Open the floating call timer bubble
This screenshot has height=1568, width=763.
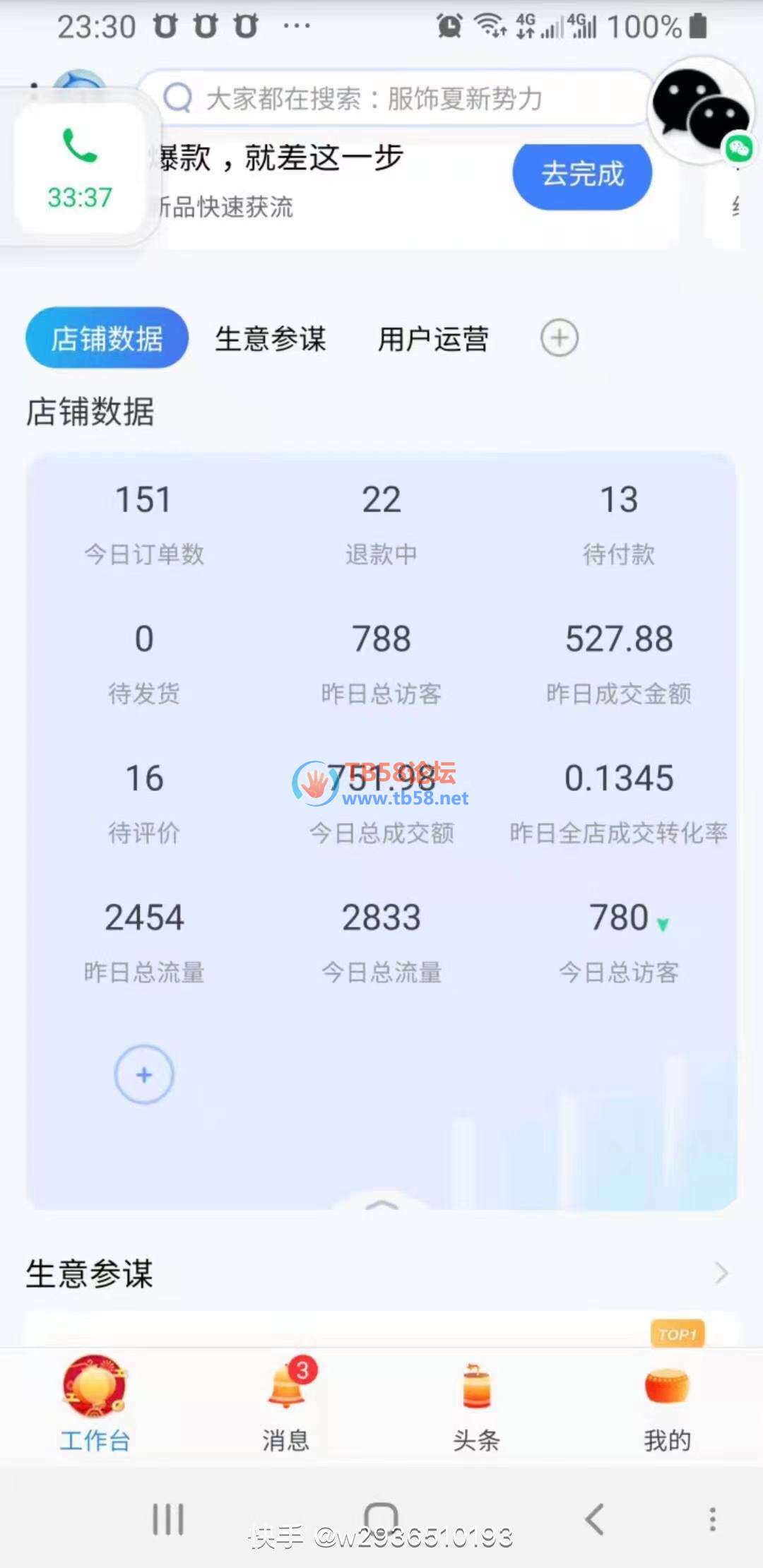point(79,170)
